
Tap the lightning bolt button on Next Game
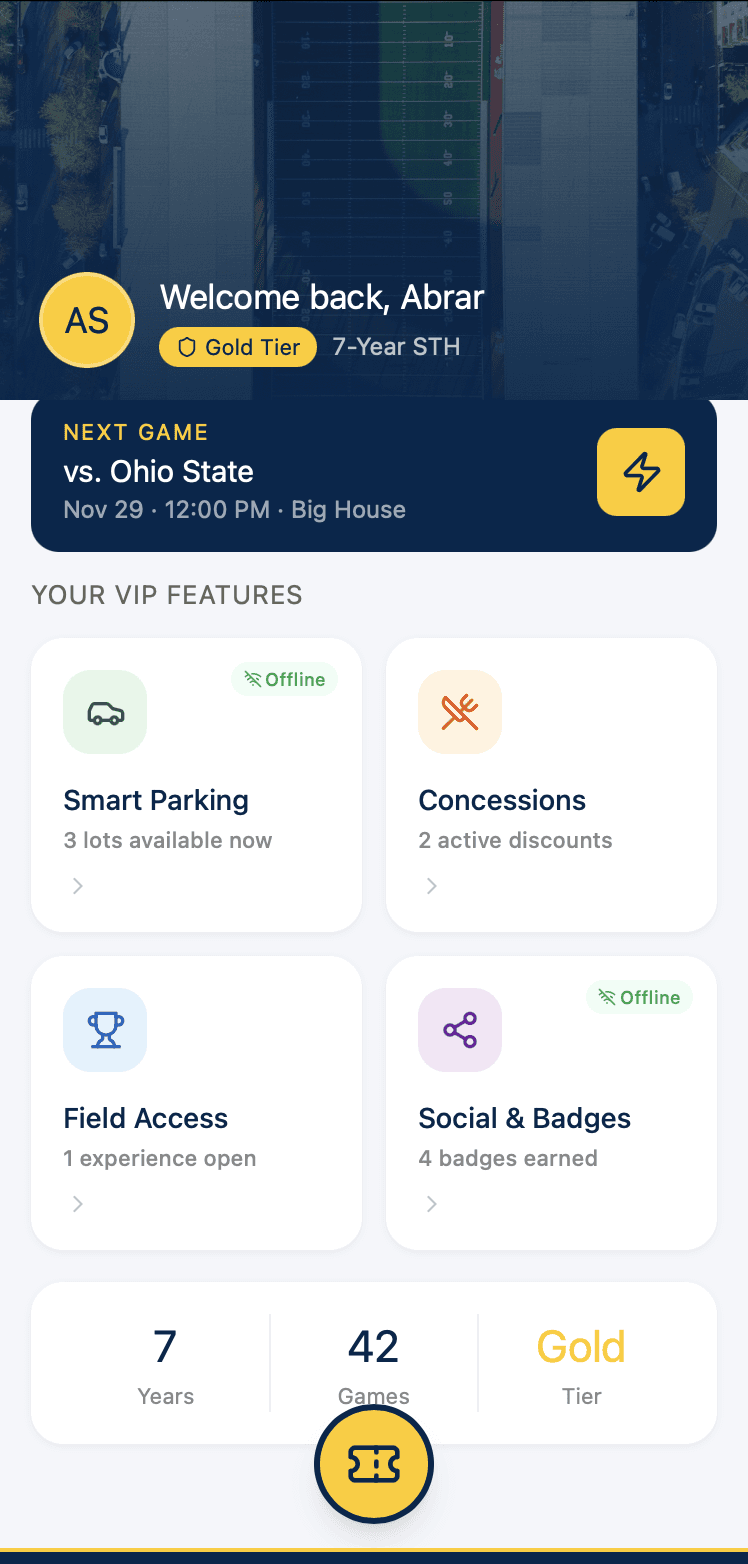(641, 472)
